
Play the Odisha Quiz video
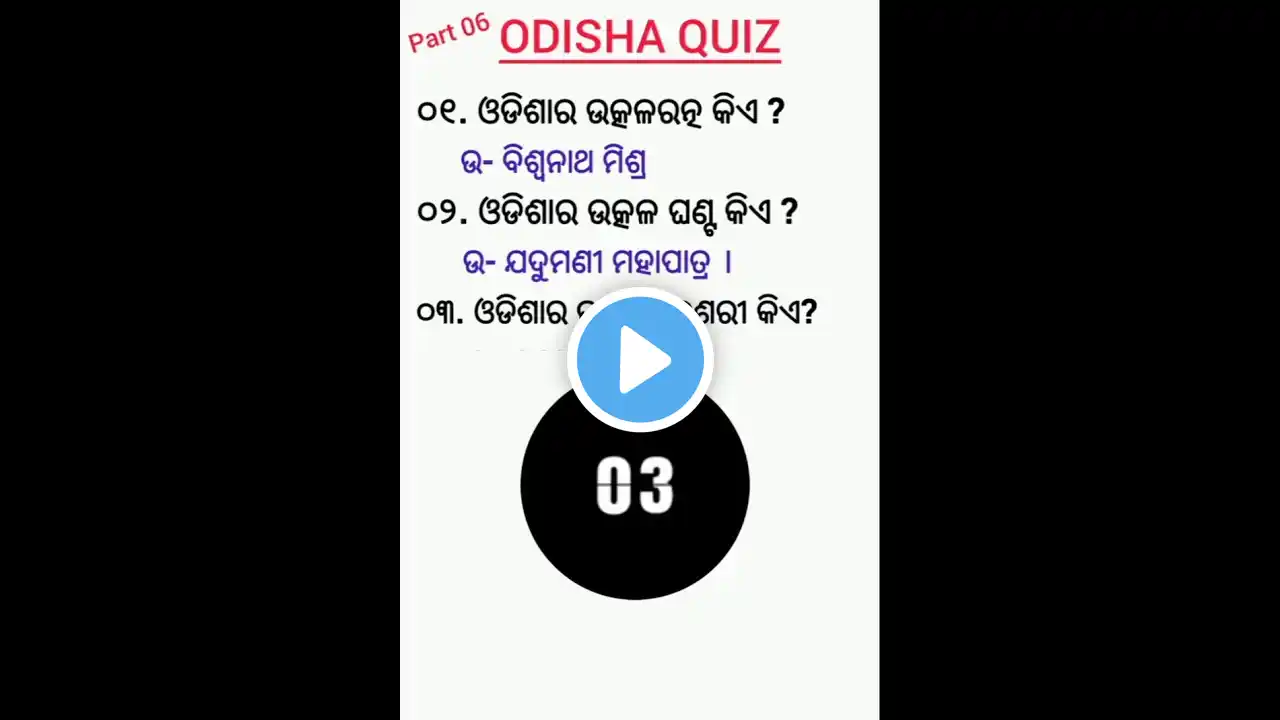coord(640,360)
